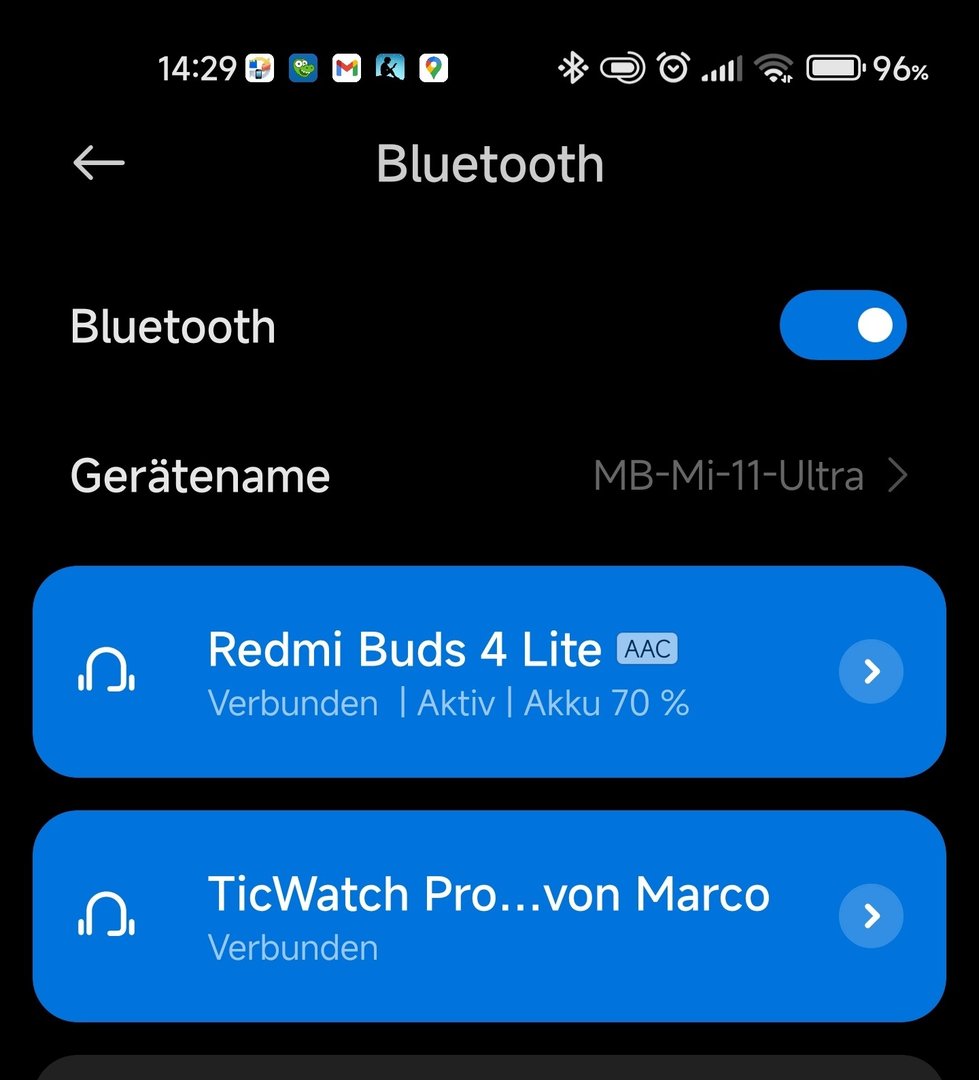Go back from Bluetooth settings
The image size is (979, 1080).
98,164
